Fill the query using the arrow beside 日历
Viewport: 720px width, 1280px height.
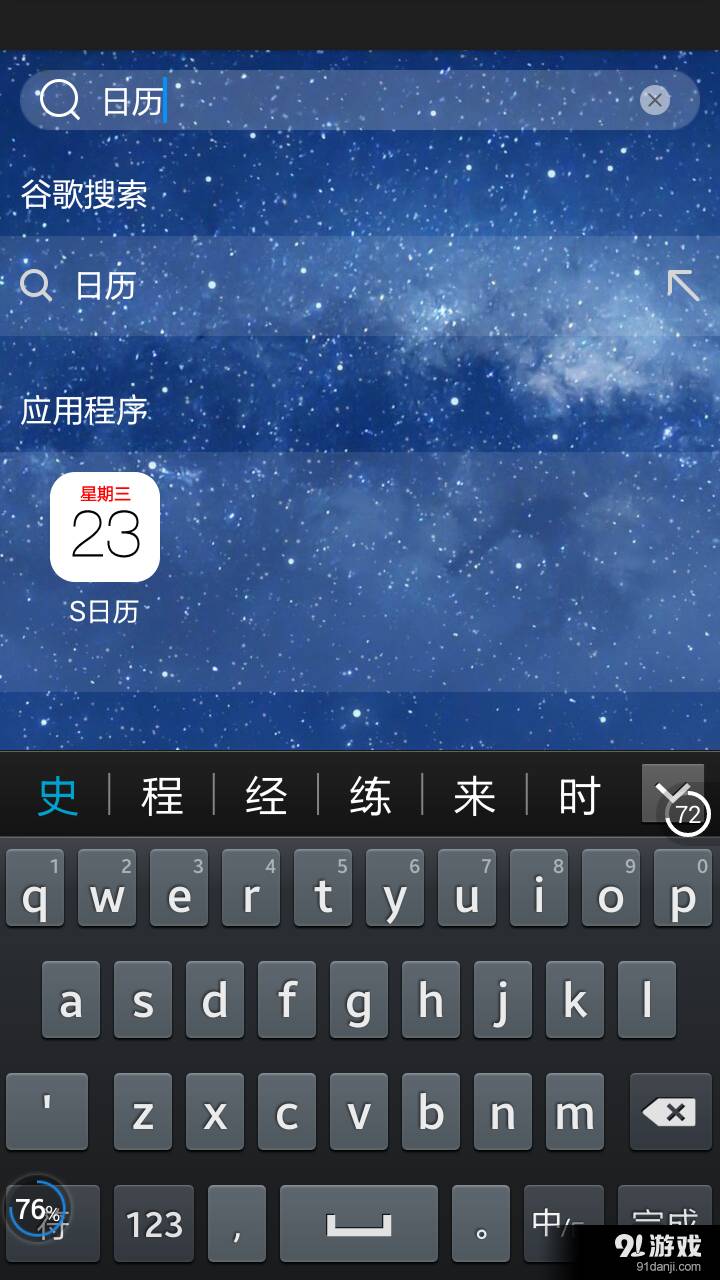(683, 285)
